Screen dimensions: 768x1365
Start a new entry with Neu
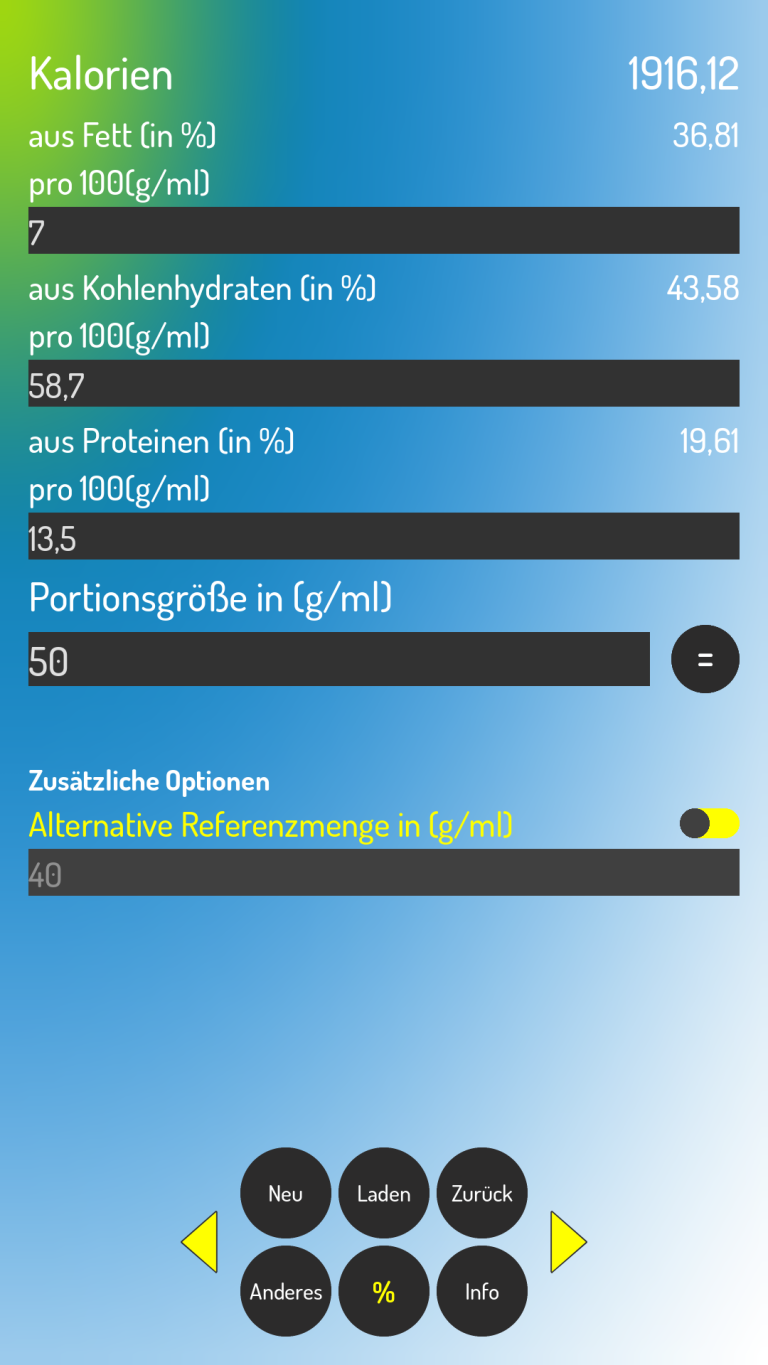(286, 1193)
